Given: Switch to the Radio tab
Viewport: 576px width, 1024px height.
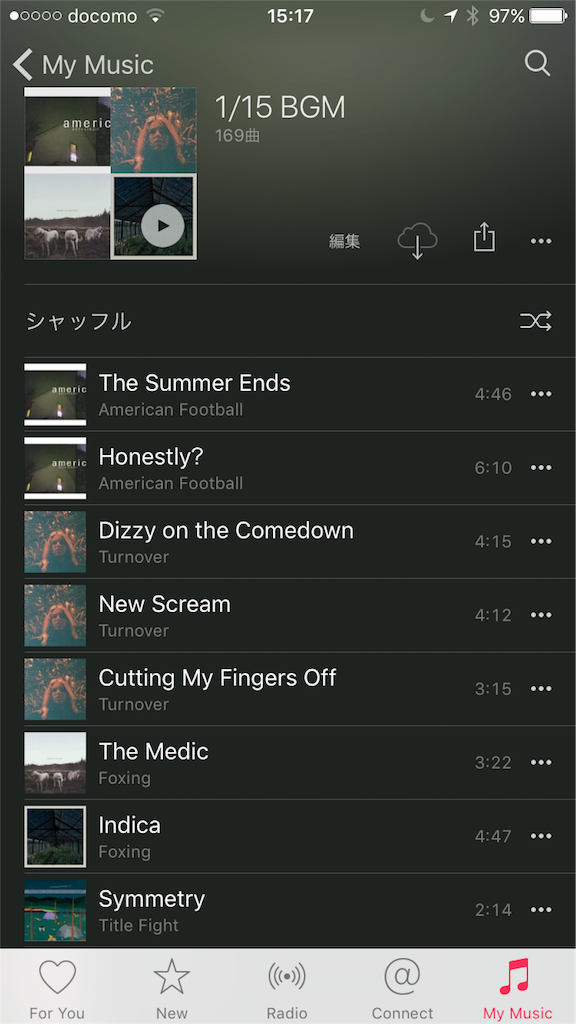Looking at the screenshot, I should click(x=287, y=987).
